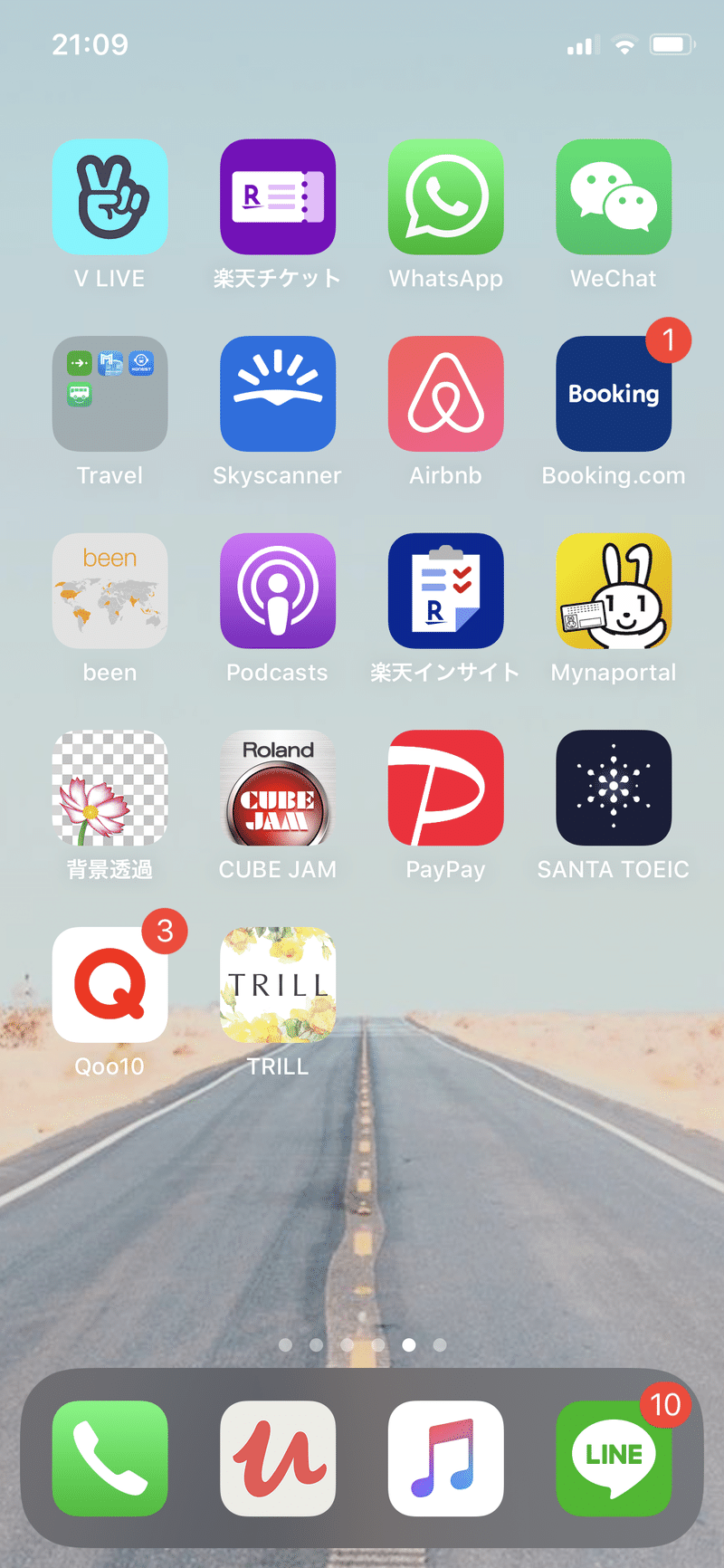Open the TRILL app
Image resolution: width=724 pixels, height=1568 pixels.
coord(278,984)
